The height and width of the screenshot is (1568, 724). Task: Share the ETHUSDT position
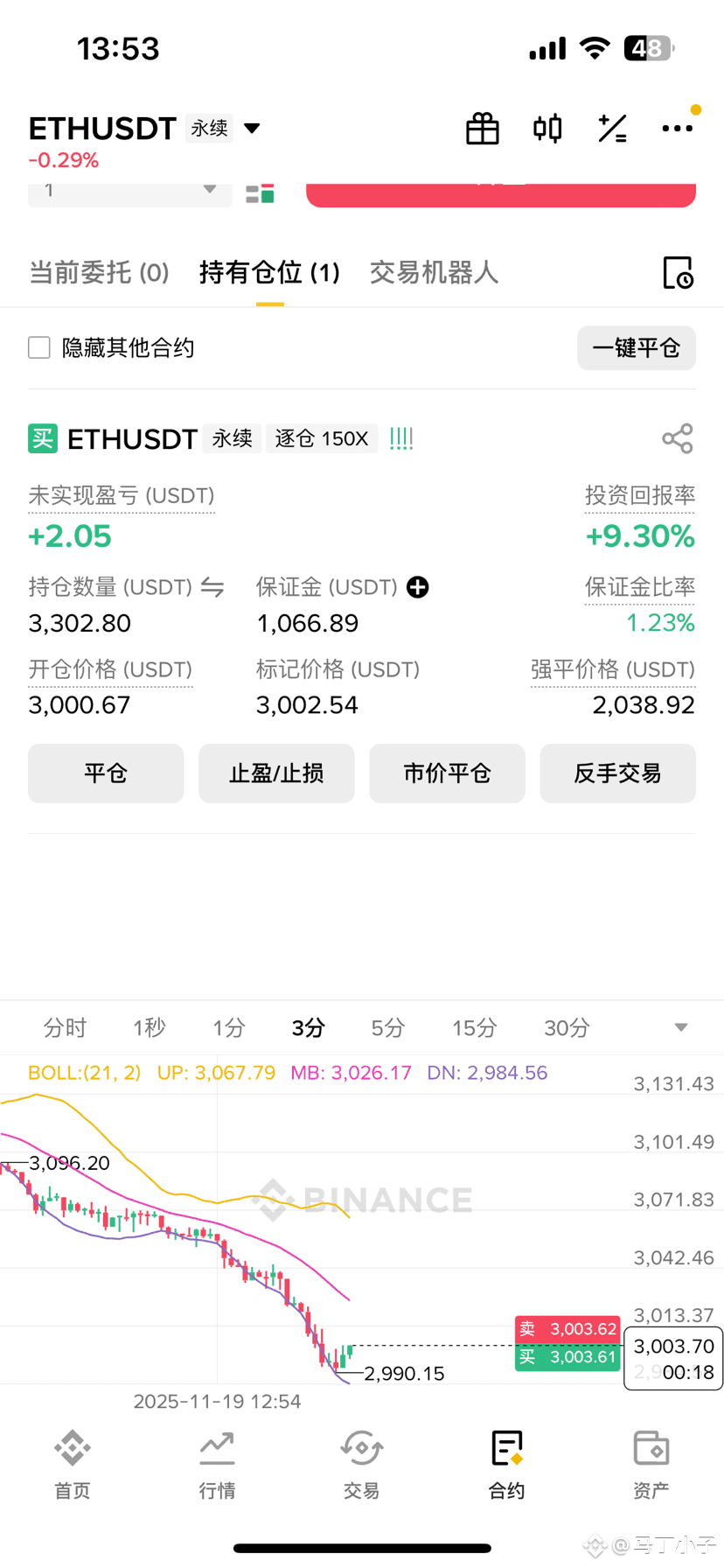678,438
